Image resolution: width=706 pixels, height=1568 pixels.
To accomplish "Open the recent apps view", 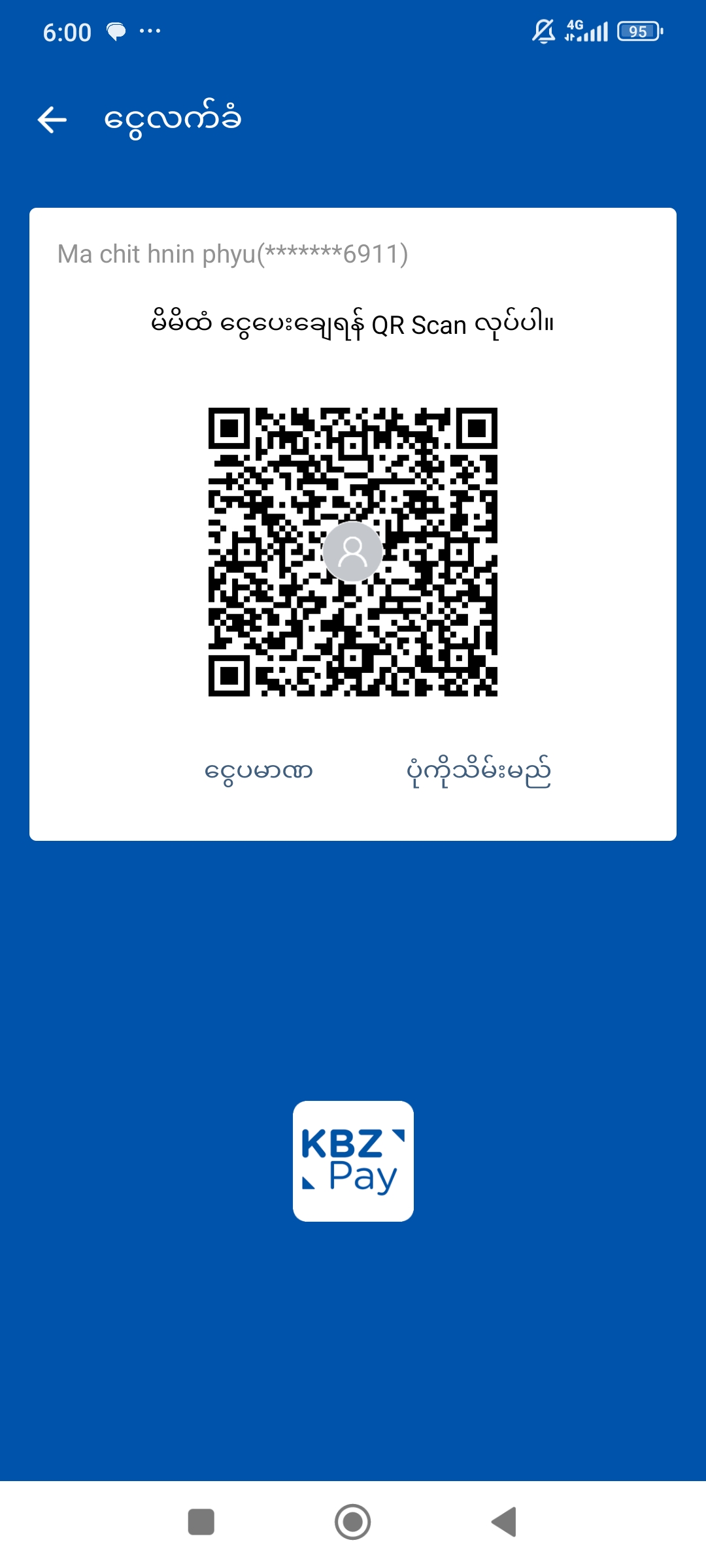I will (201, 1522).
